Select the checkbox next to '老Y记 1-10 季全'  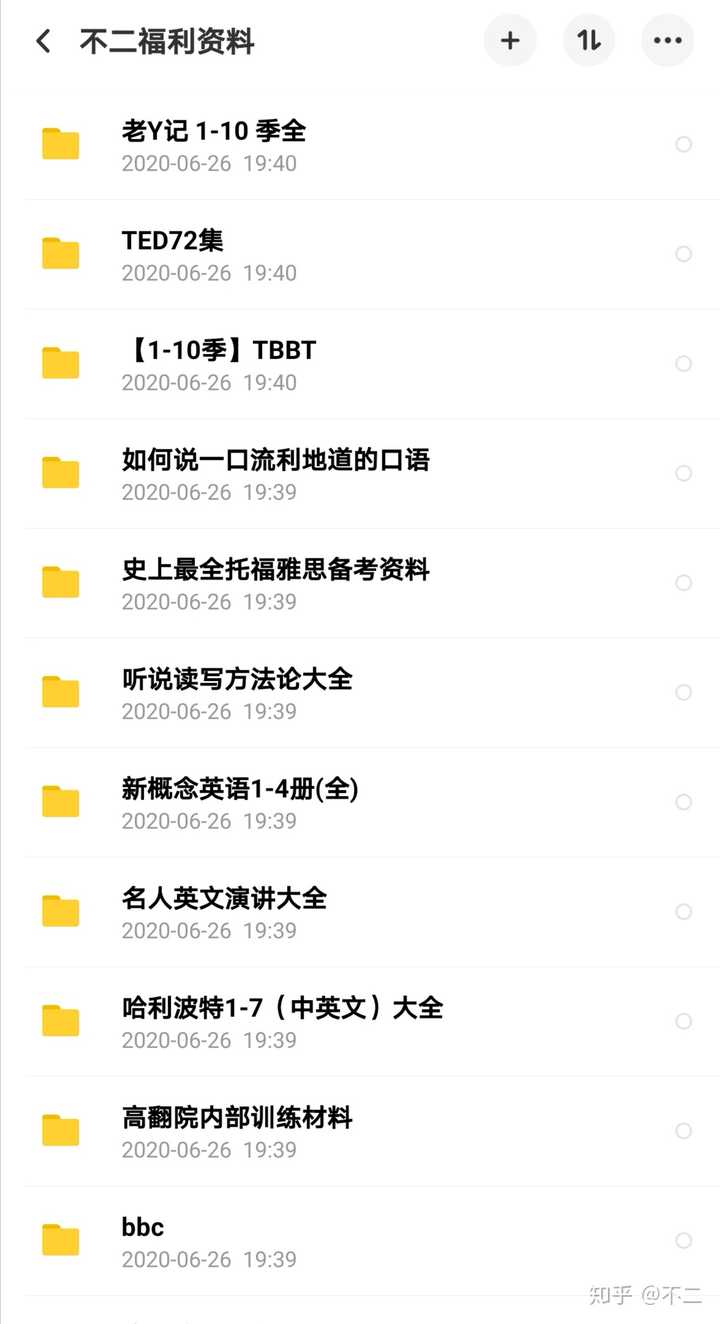click(684, 143)
